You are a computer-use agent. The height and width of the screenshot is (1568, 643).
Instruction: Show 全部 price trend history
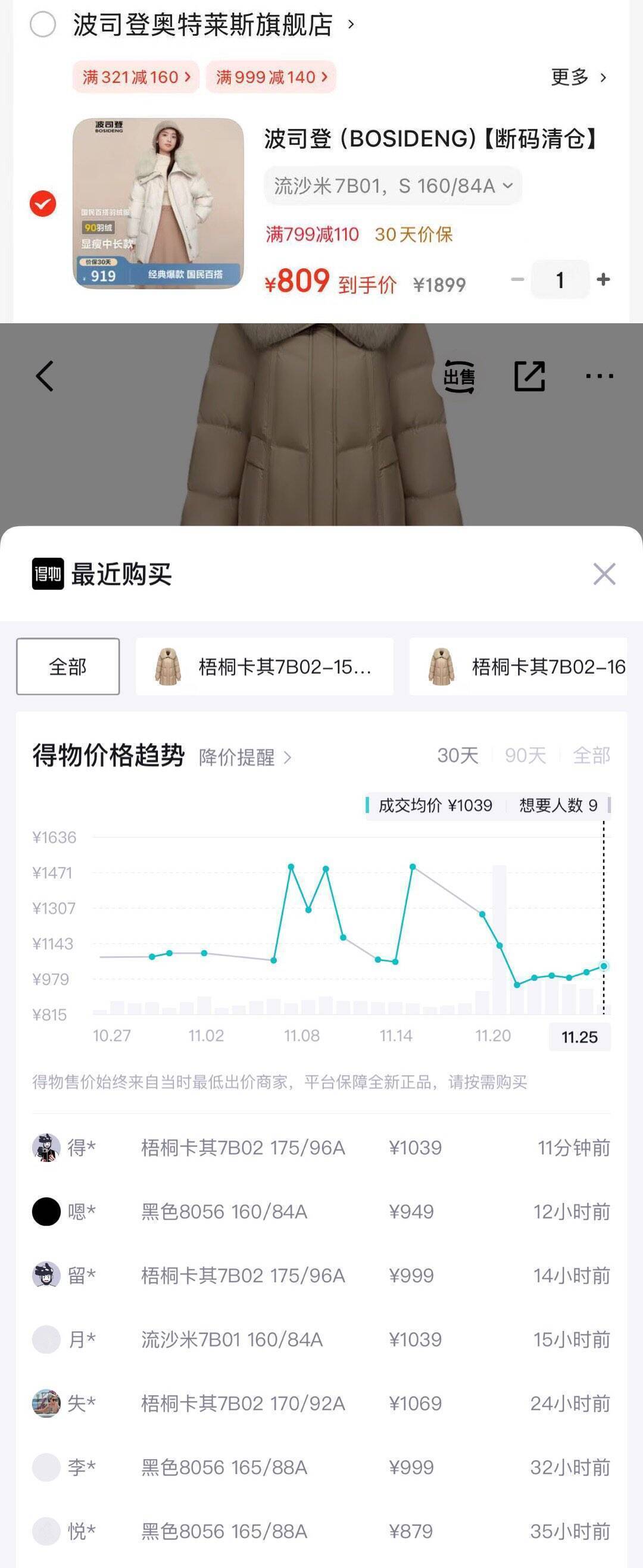[x=591, y=755]
